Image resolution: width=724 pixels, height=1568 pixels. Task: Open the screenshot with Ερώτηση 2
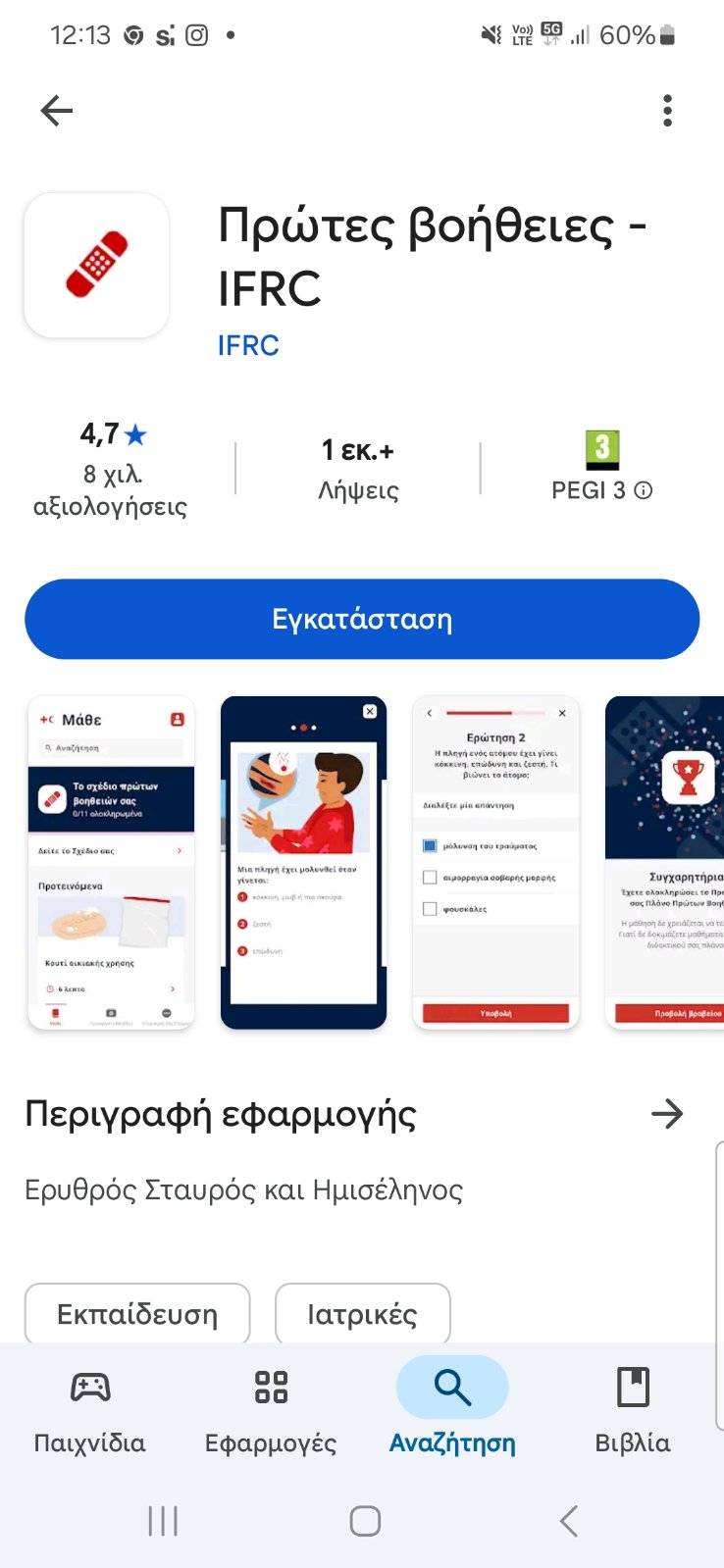click(495, 862)
